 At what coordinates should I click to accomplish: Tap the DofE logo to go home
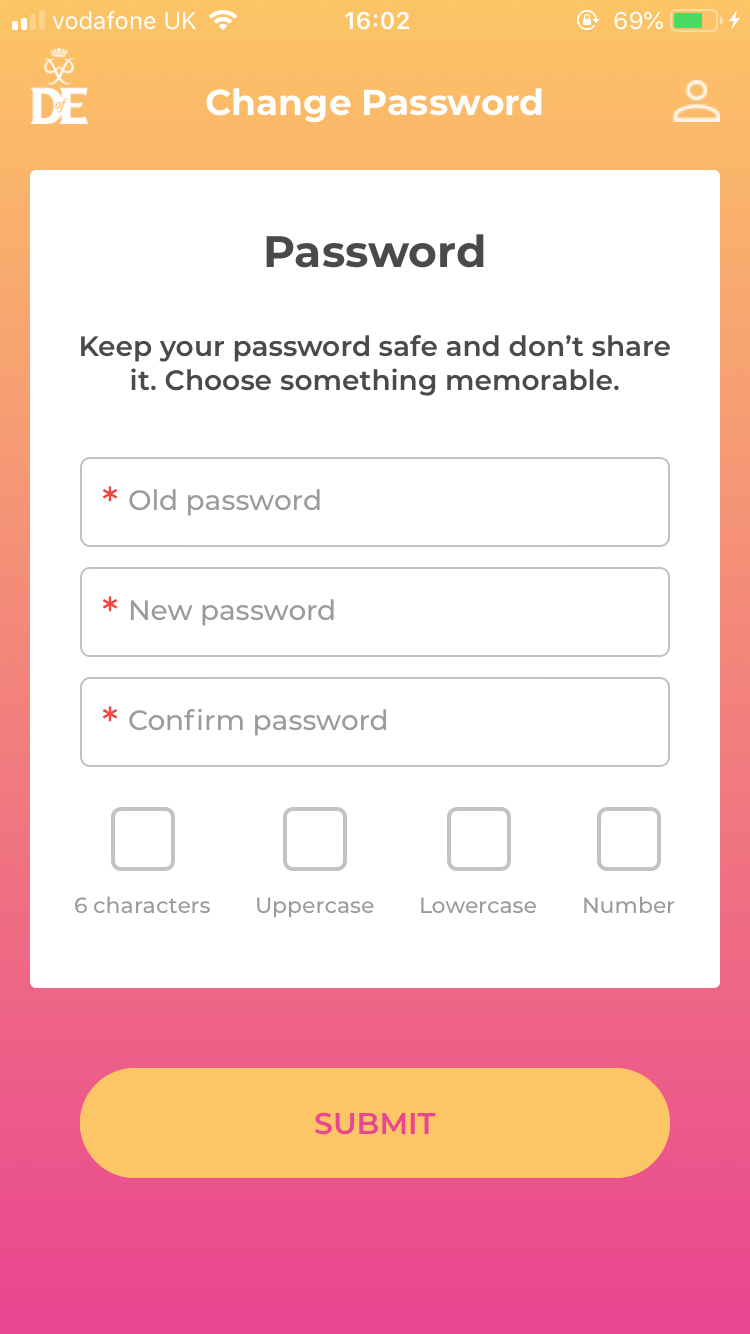click(x=59, y=87)
